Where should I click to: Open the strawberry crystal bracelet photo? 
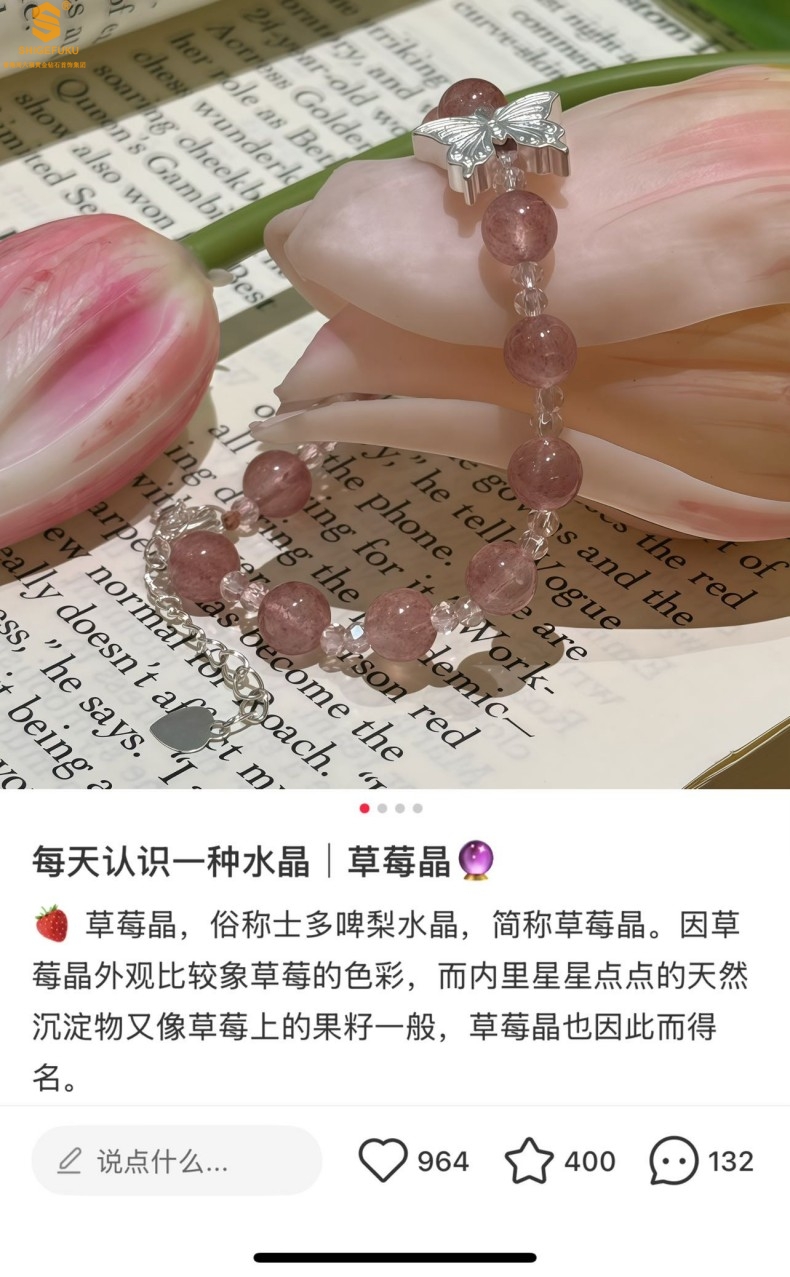395,400
